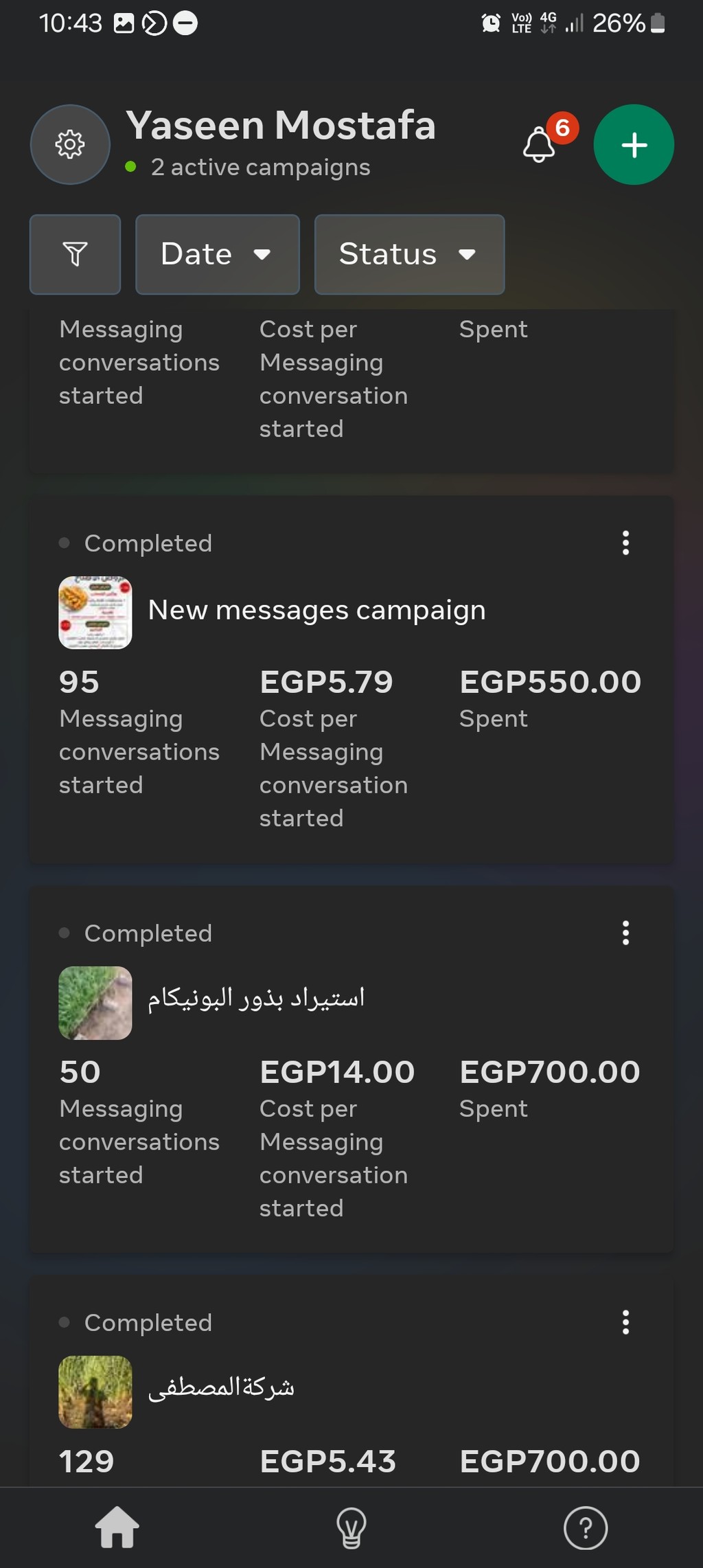The width and height of the screenshot is (703, 1568).
Task: Open options for شركة المصطفى campaign
Action: click(625, 1322)
